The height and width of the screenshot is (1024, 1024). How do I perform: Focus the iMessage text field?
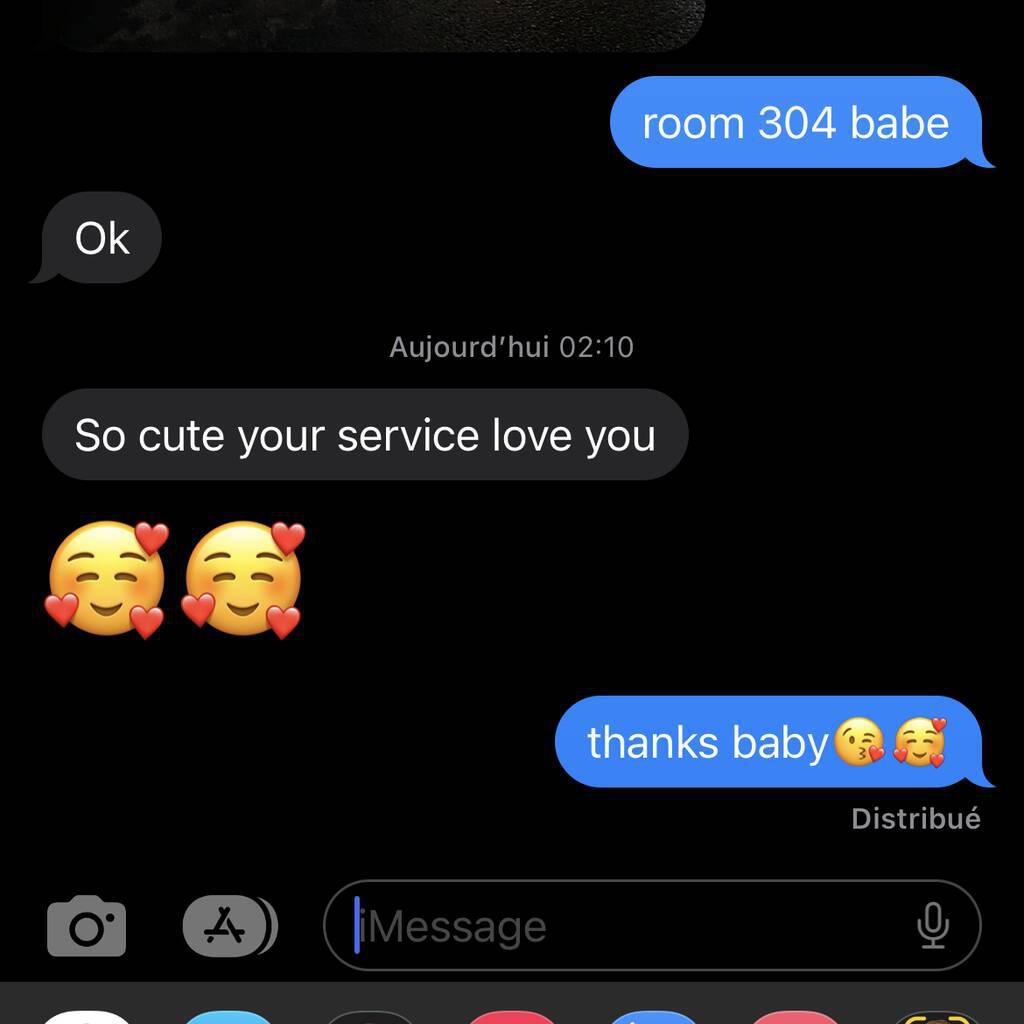click(620, 927)
